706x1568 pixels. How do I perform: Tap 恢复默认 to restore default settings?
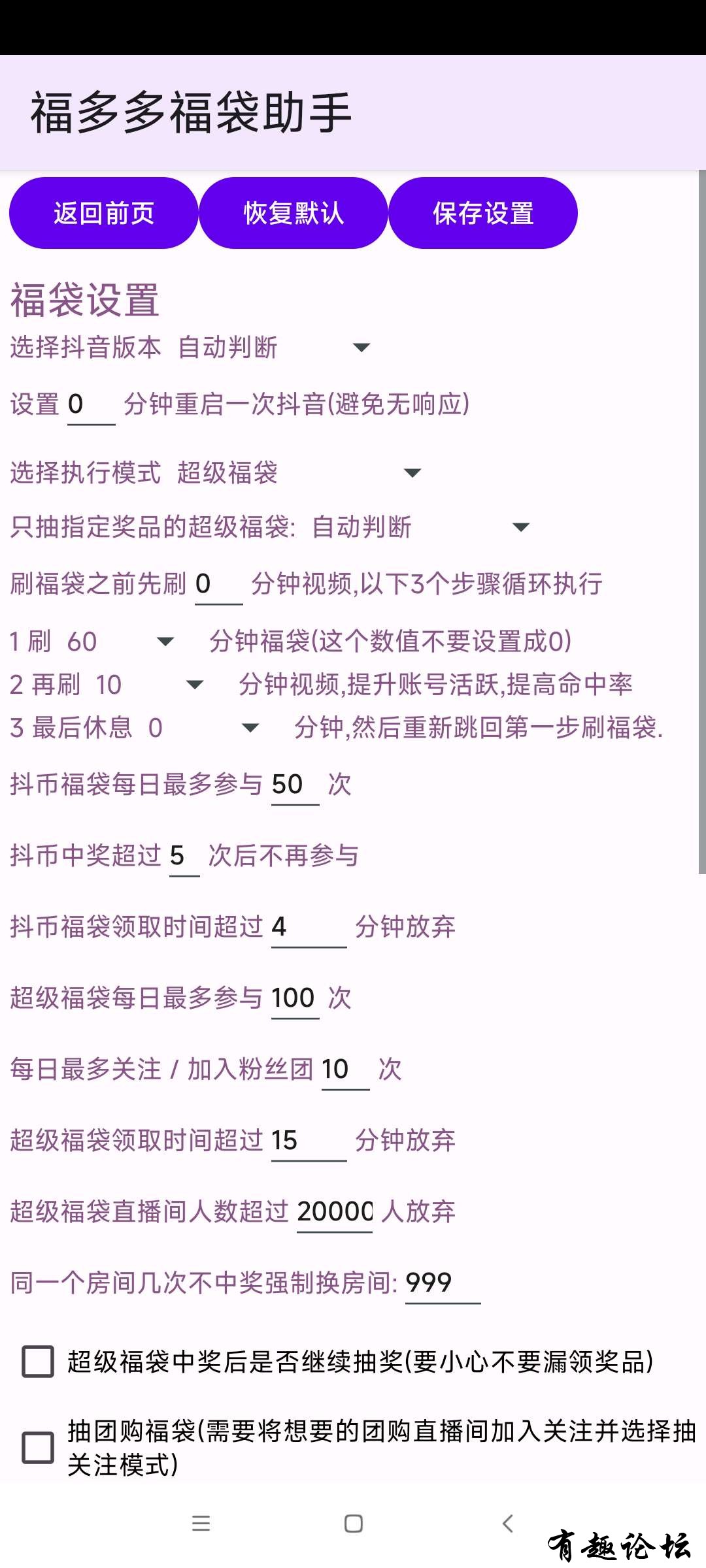293,213
